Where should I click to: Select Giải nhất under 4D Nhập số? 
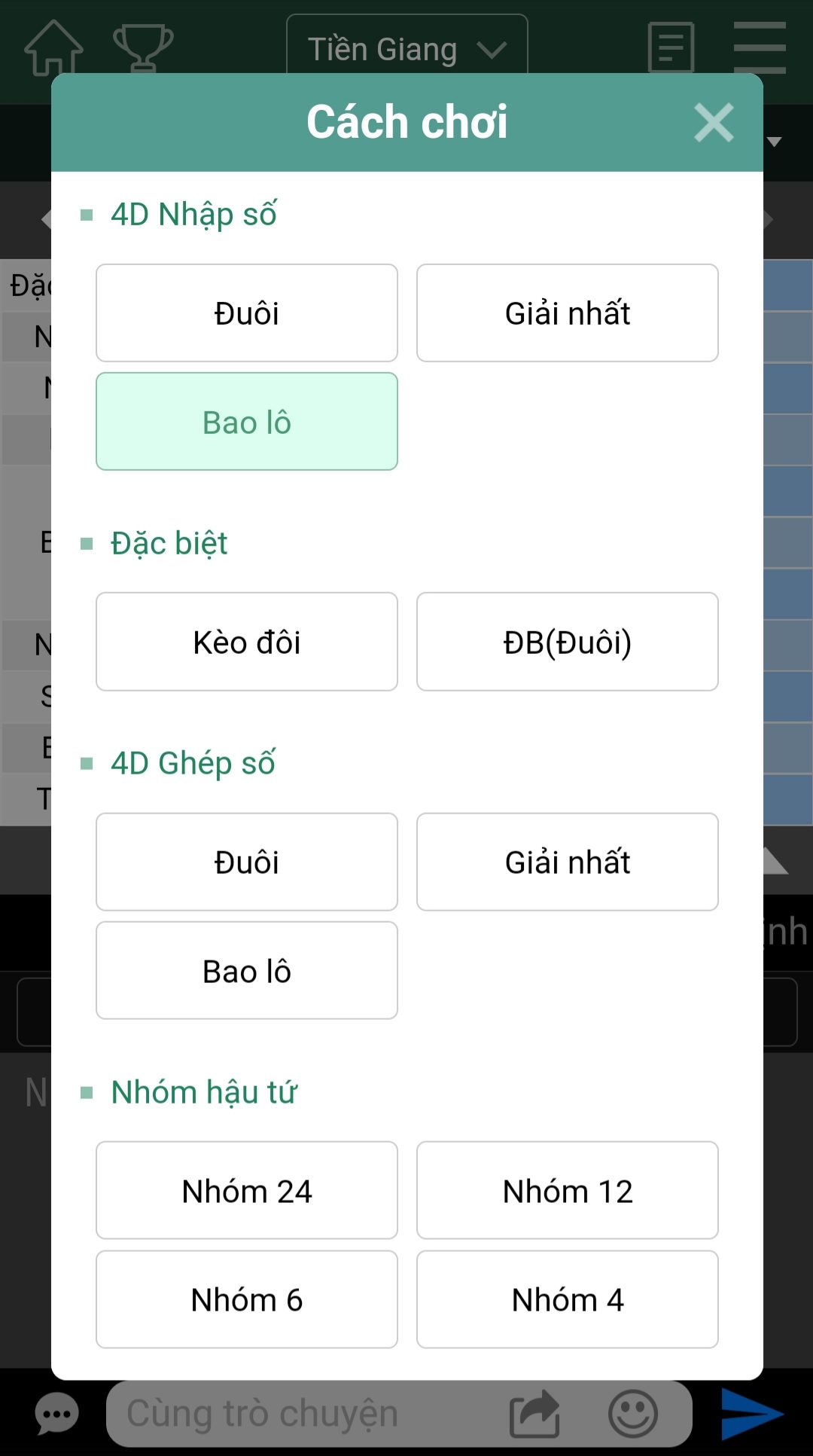[567, 313]
